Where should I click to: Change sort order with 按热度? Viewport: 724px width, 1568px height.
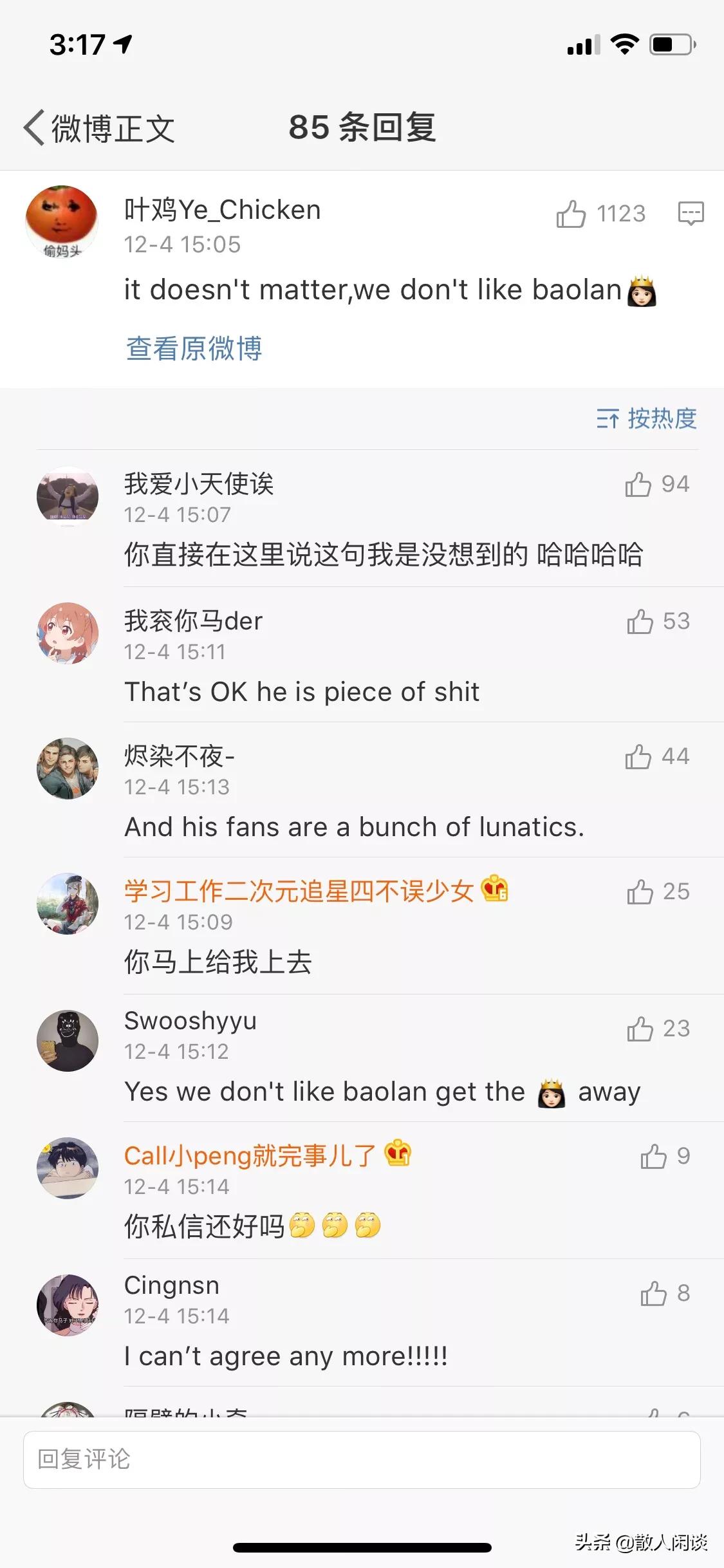(646, 418)
